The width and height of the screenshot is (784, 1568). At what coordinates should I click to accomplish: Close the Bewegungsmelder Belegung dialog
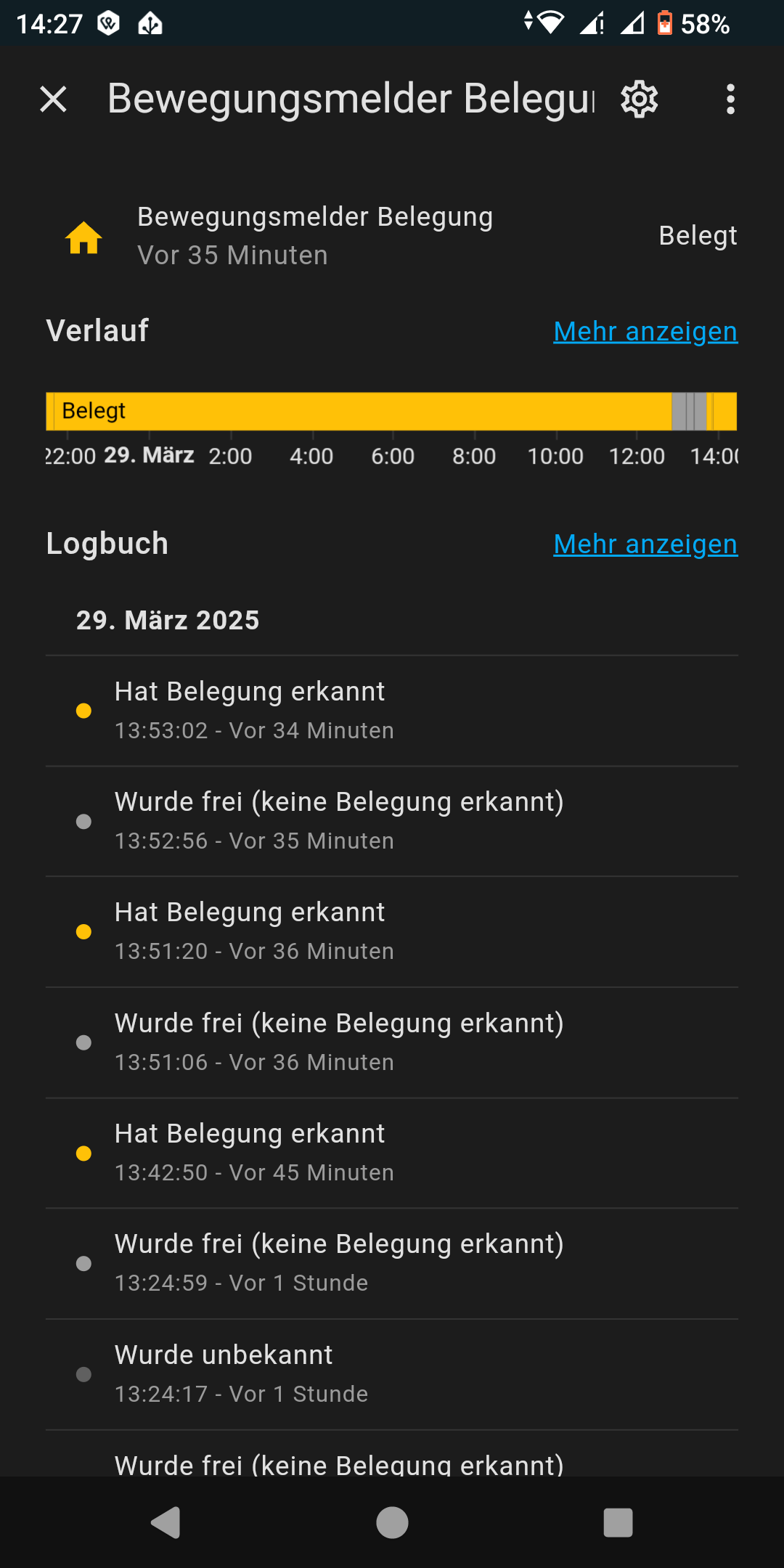[x=53, y=99]
